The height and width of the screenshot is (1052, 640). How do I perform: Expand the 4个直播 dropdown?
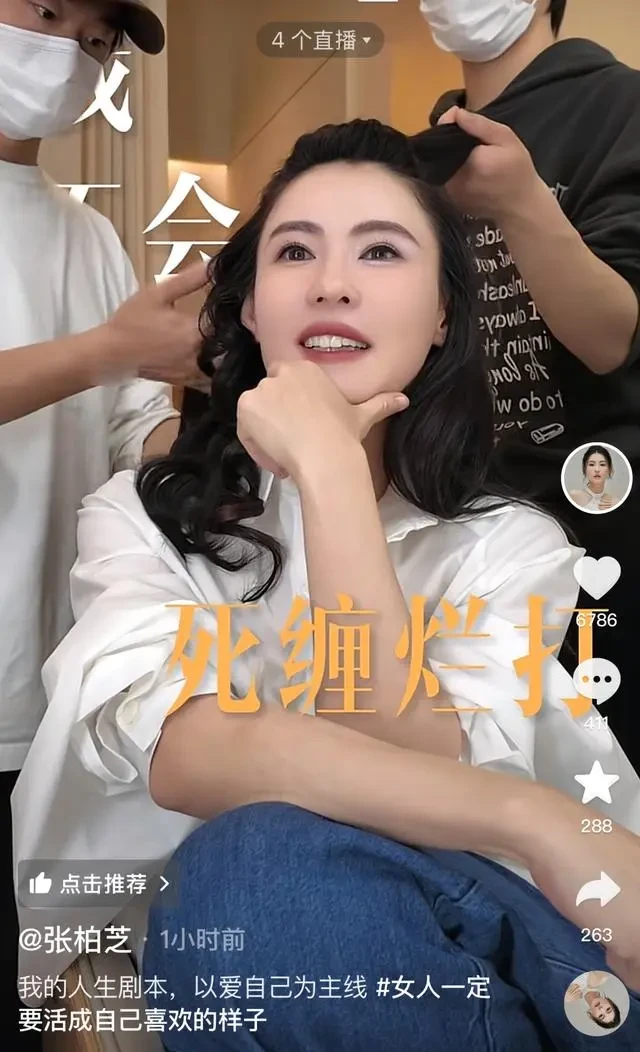pos(320,40)
